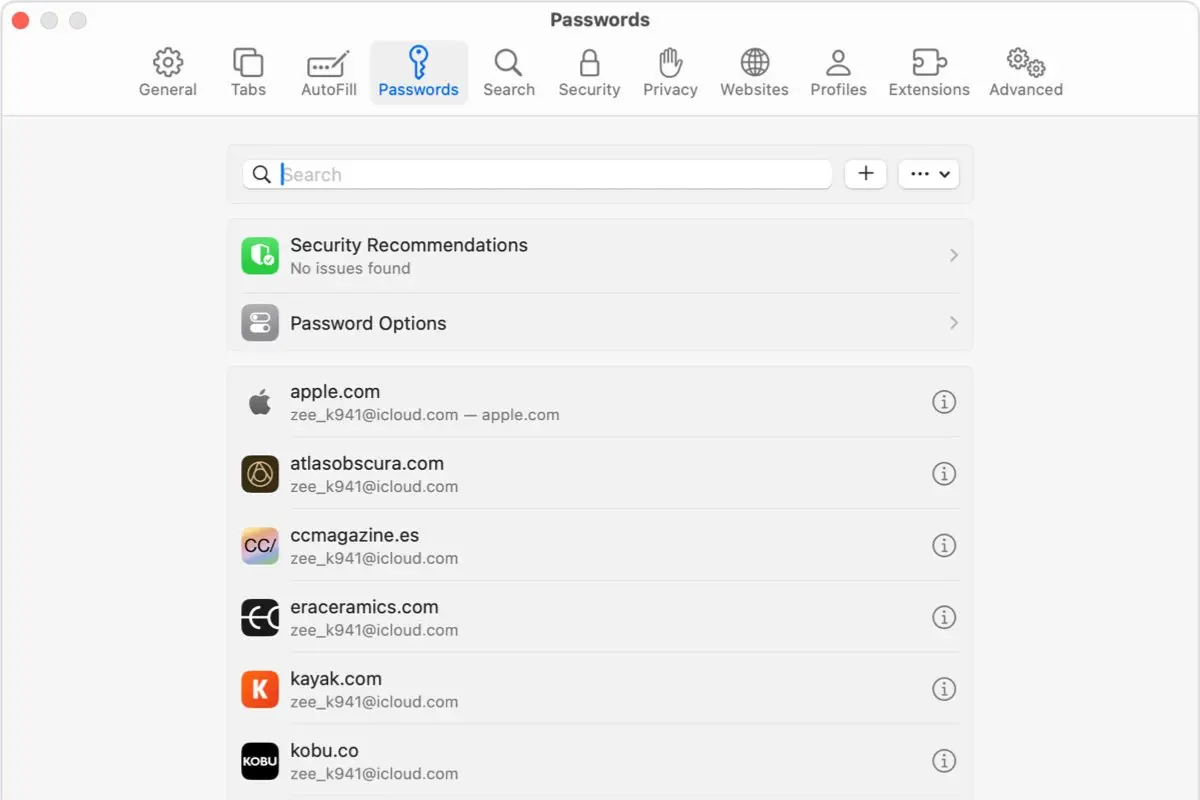The image size is (1200, 800).
Task: Open the Websites settings tab
Action: pos(754,73)
